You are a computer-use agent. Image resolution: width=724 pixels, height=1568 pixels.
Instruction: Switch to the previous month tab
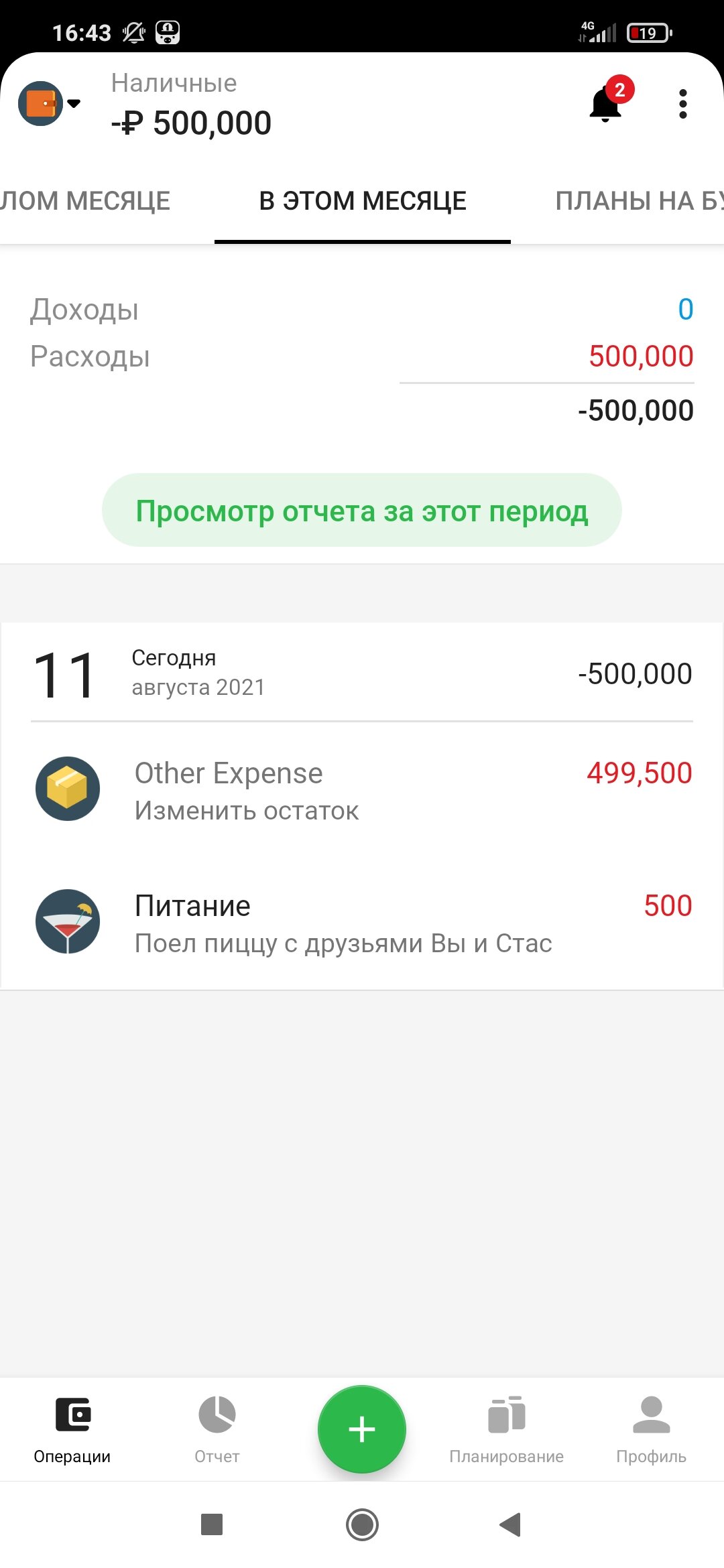pyautogui.click(x=85, y=201)
